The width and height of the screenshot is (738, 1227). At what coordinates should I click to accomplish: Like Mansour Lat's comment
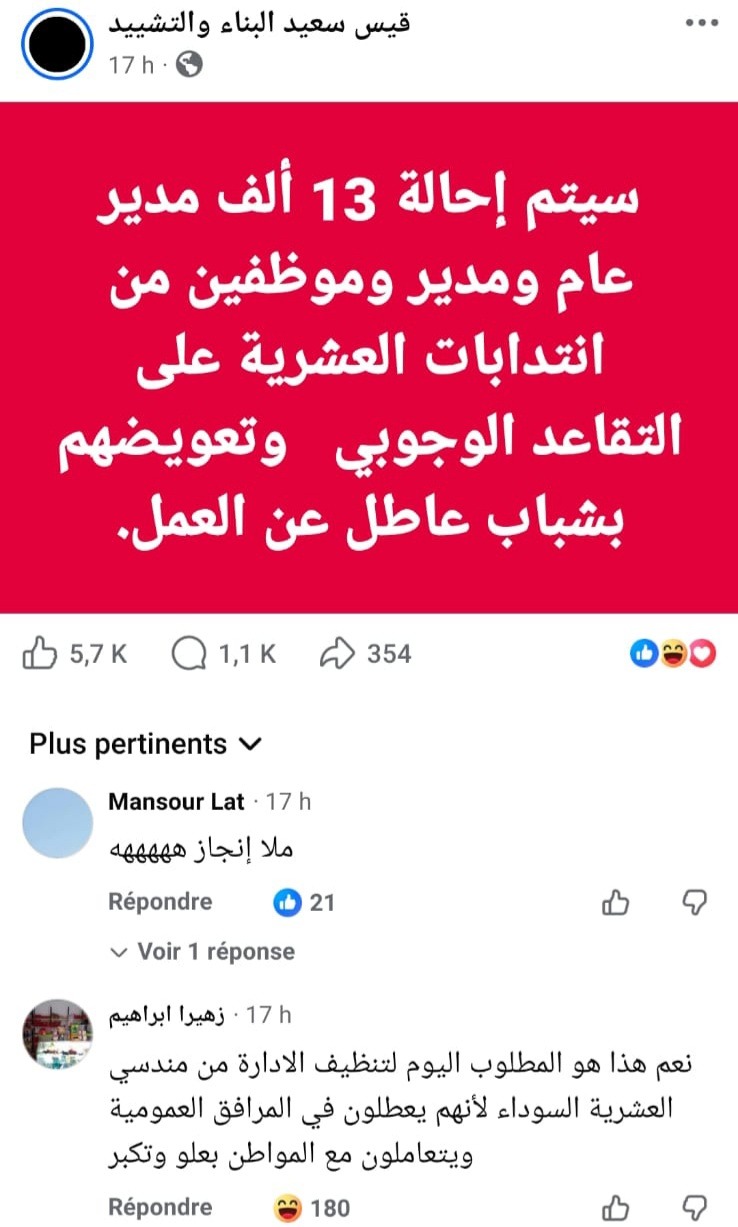(x=616, y=903)
